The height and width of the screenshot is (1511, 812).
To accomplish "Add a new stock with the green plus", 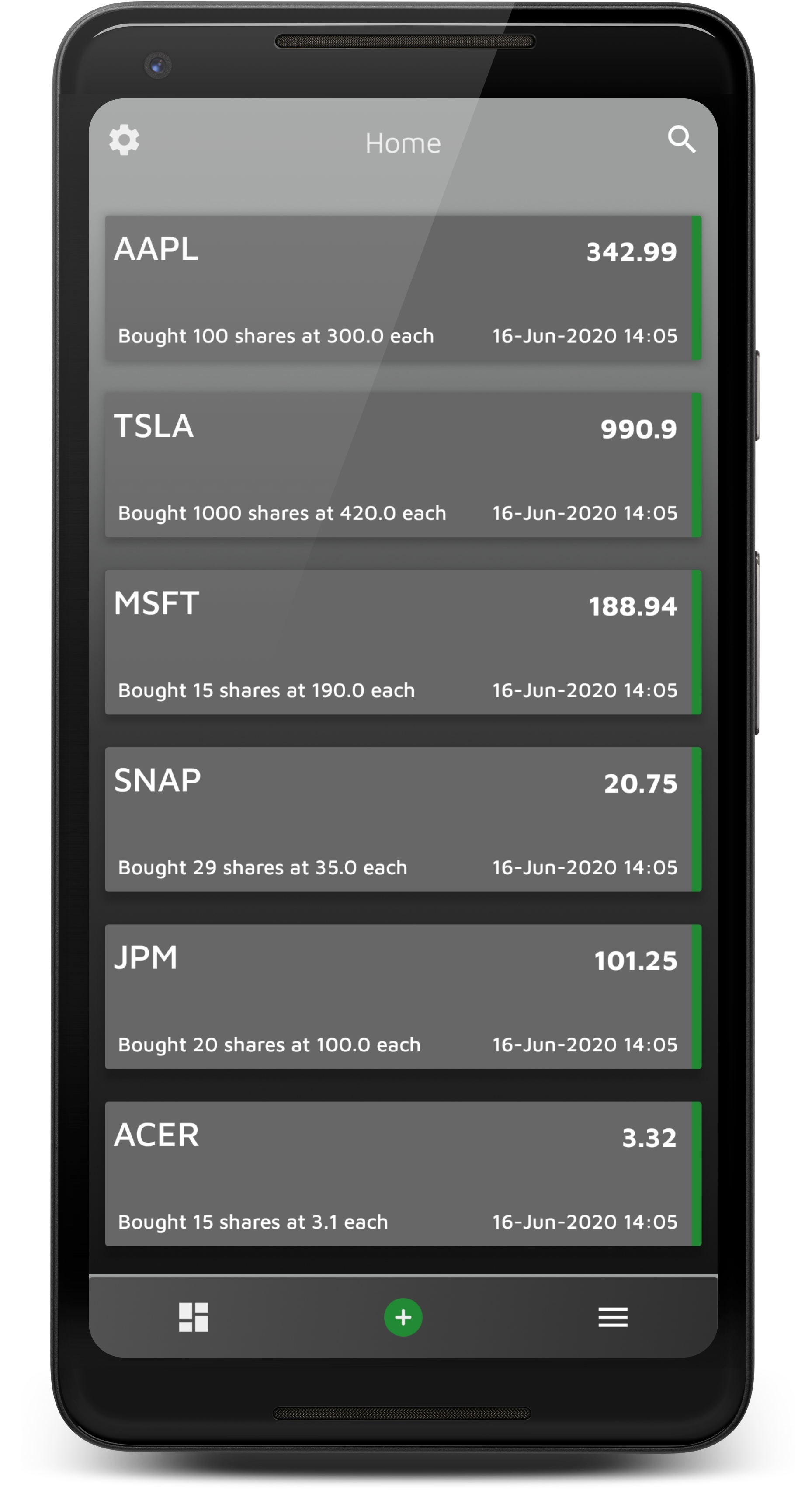I will 403,1317.
